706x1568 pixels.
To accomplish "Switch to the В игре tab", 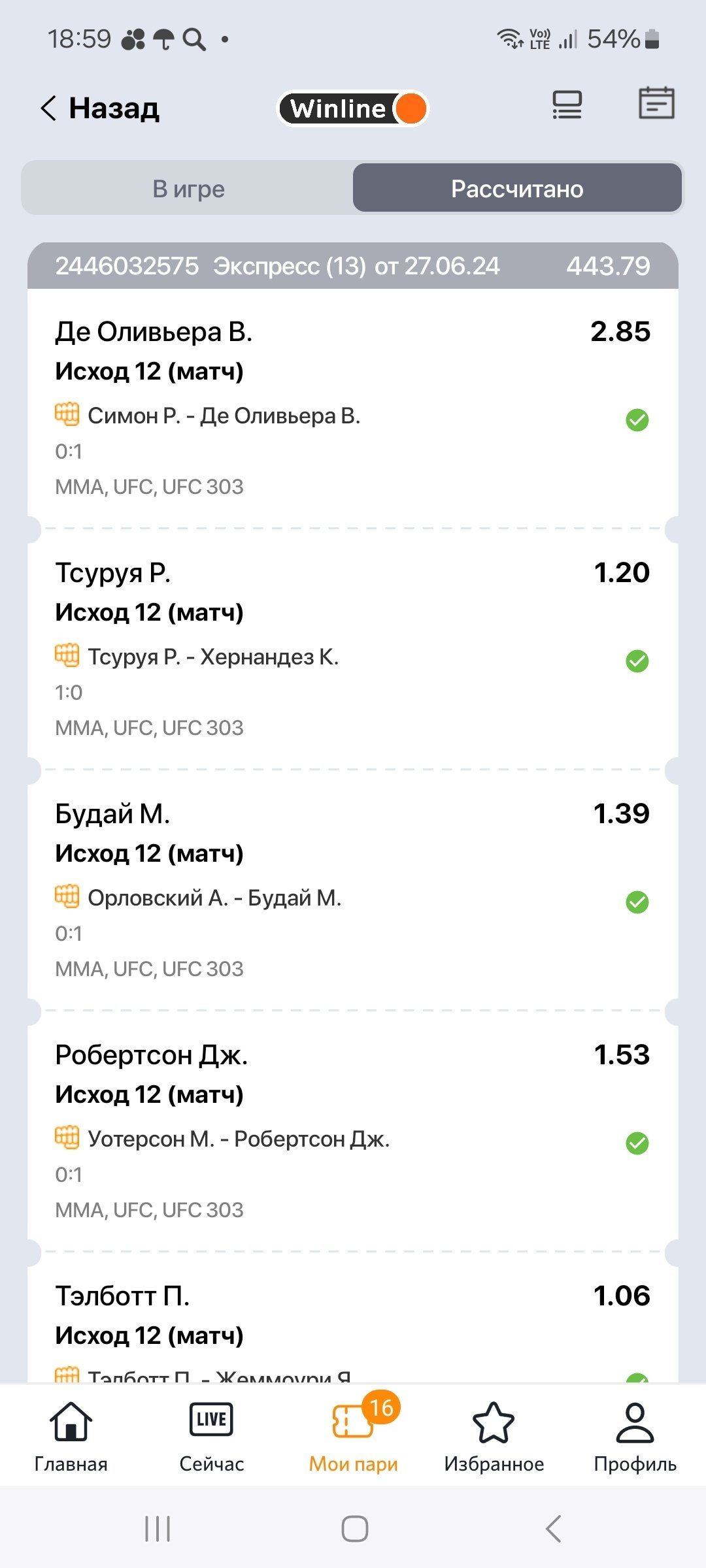I will pyautogui.click(x=188, y=189).
